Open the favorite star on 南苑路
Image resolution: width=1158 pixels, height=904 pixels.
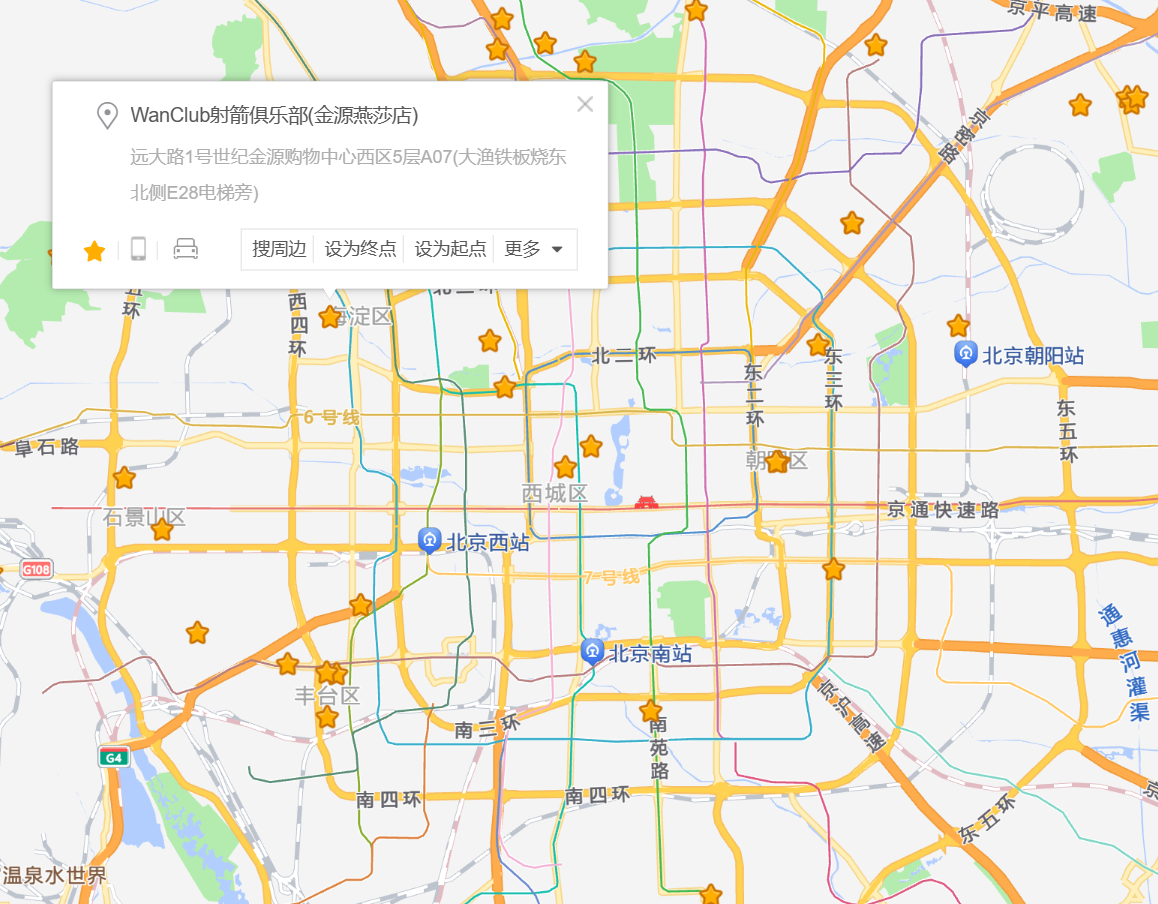click(x=651, y=711)
